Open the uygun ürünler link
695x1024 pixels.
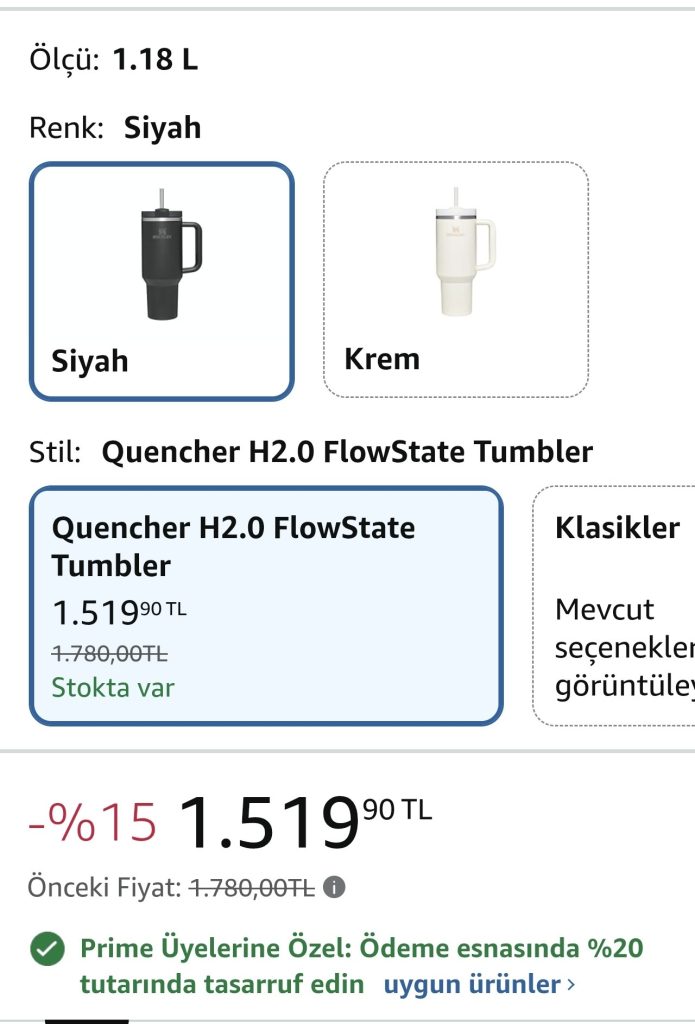coord(479,984)
